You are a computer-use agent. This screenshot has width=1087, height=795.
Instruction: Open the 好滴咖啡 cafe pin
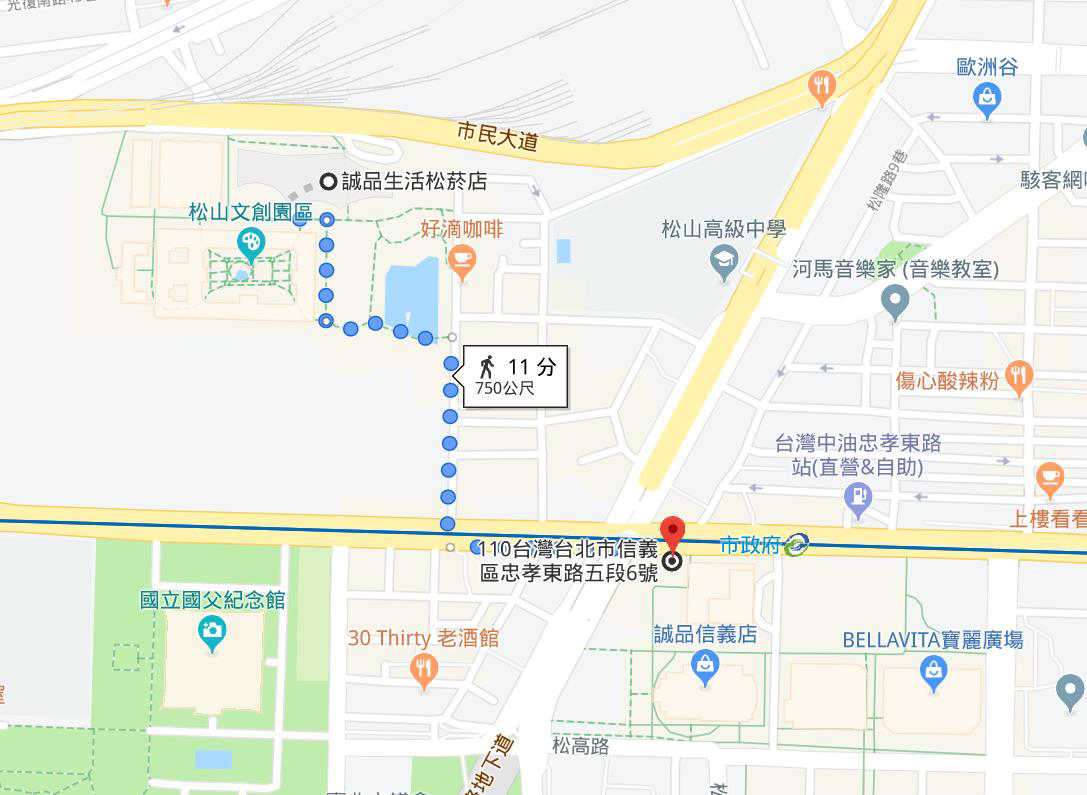(461, 260)
